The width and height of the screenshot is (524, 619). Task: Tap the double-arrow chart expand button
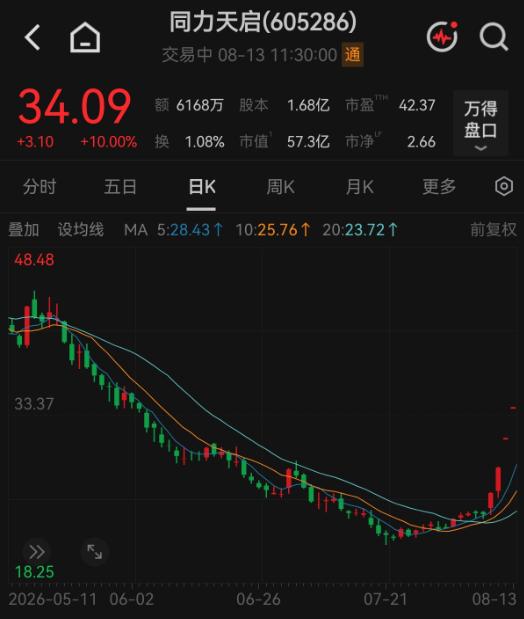point(37,551)
